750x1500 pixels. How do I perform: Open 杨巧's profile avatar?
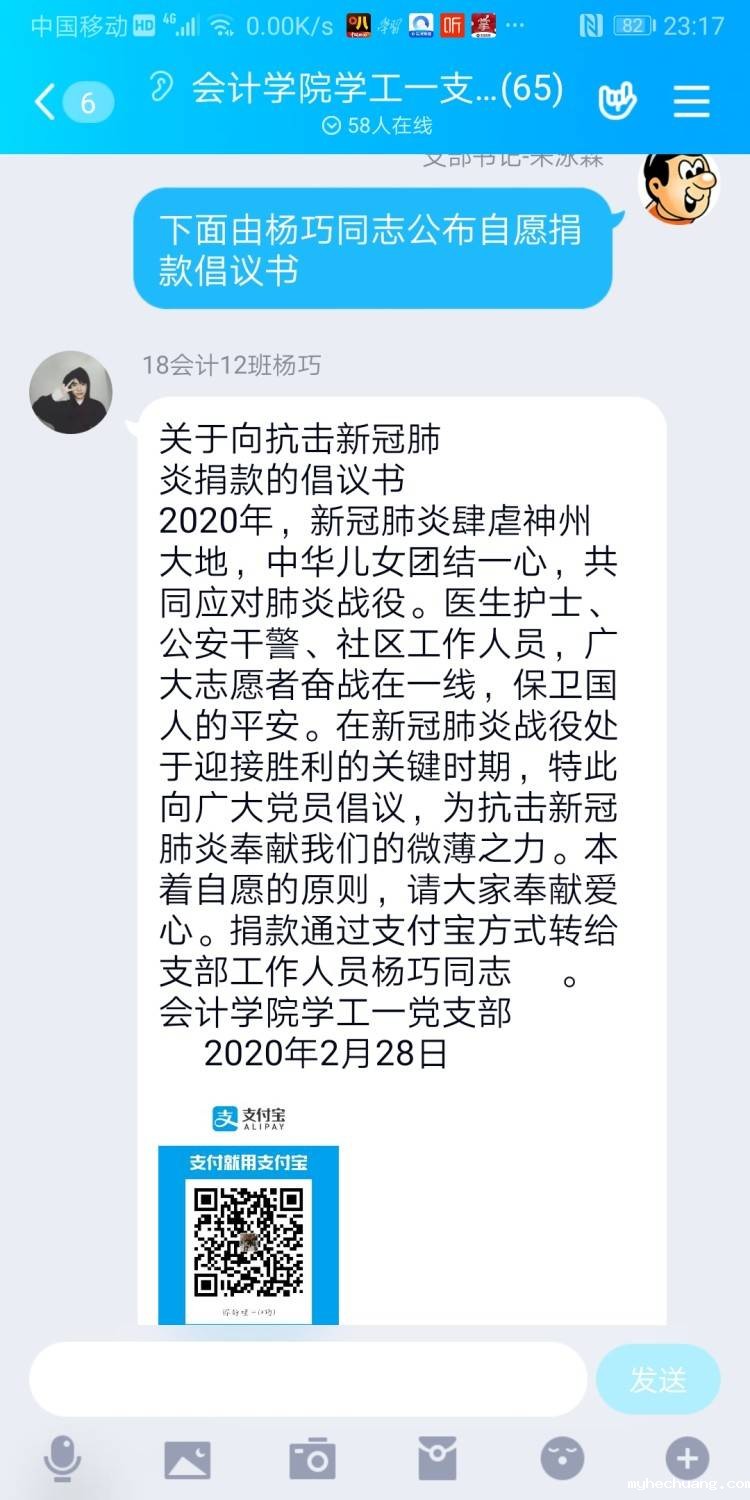70,392
